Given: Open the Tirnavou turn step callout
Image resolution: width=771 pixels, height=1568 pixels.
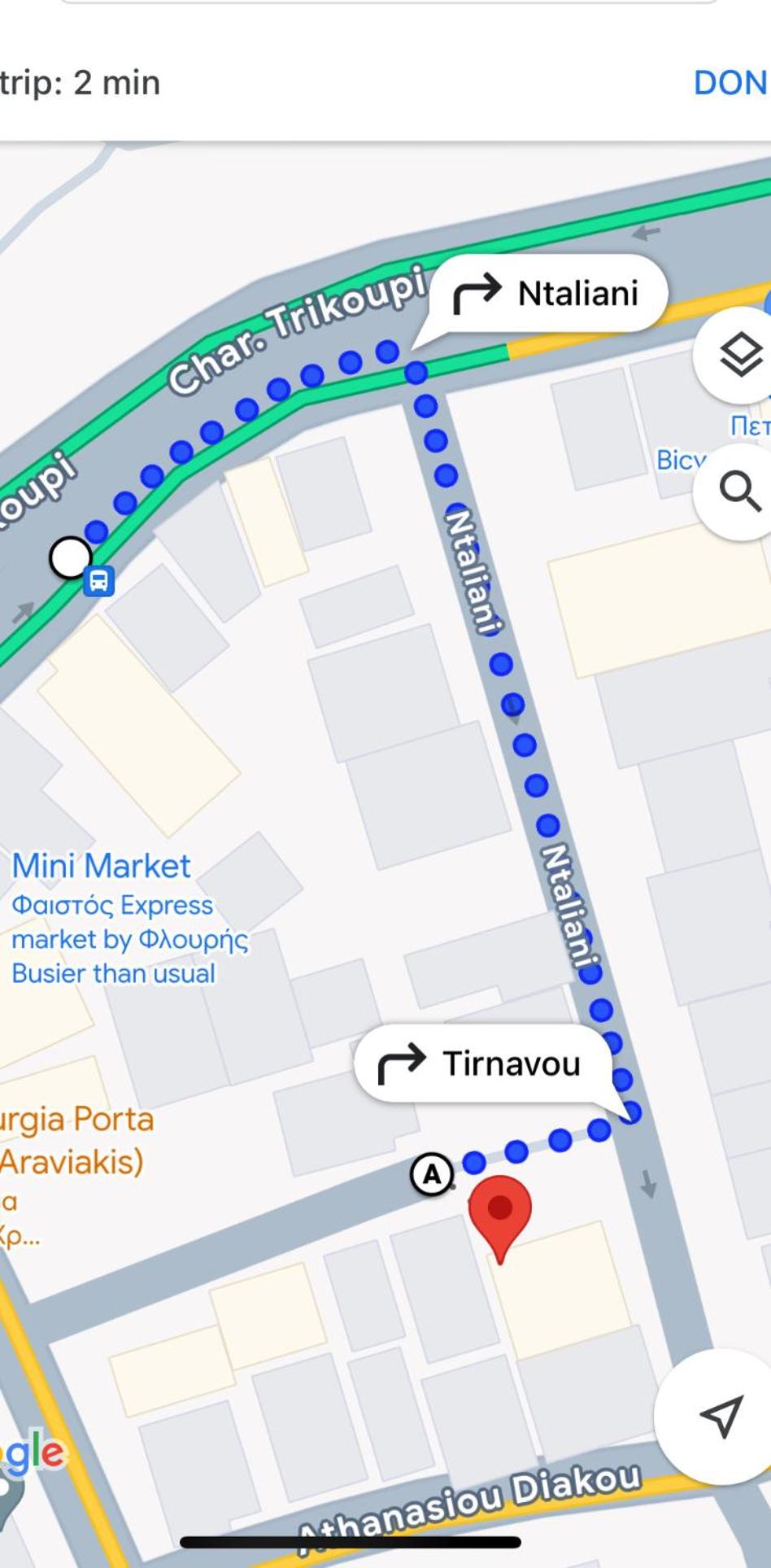Looking at the screenshot, I should click(x=483, y=1064).
